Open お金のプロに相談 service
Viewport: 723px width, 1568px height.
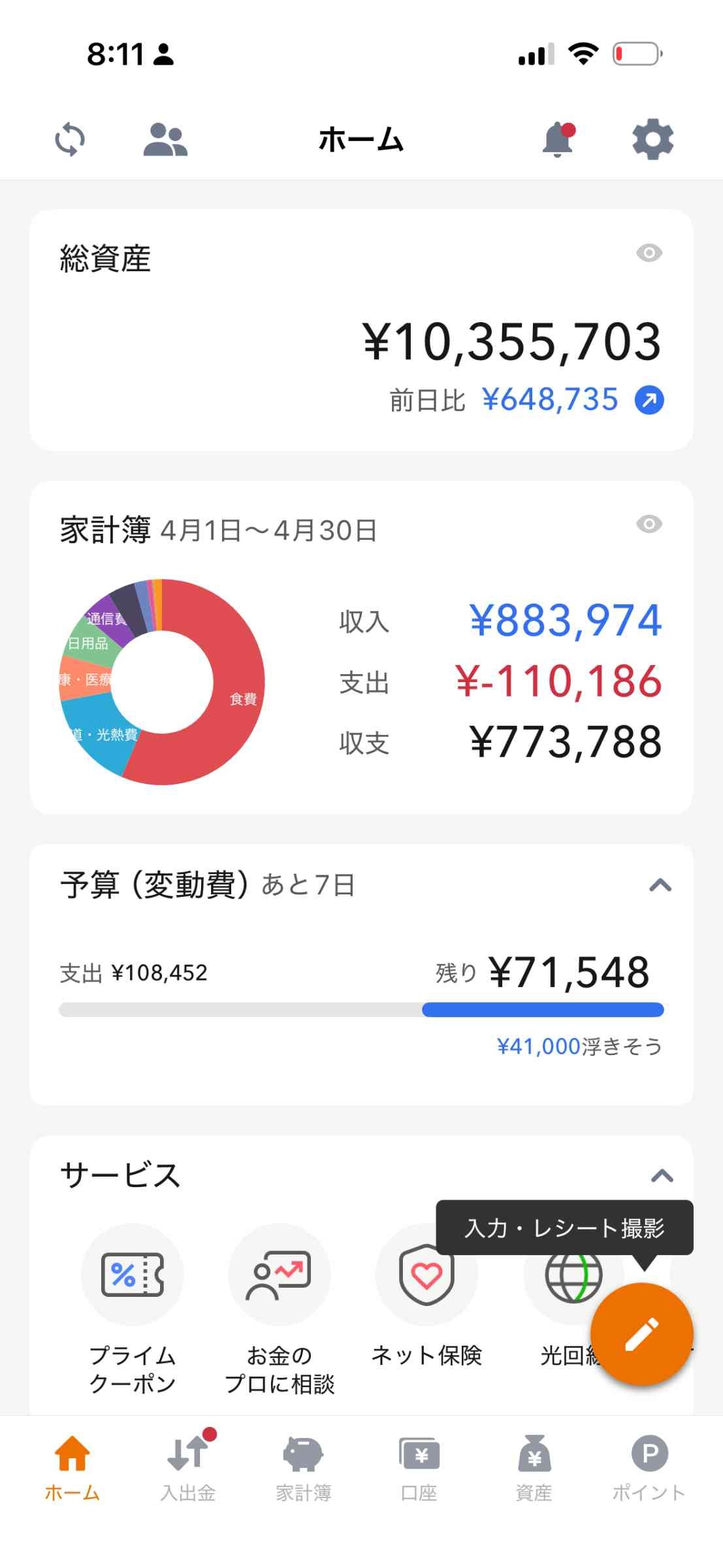280,1275
